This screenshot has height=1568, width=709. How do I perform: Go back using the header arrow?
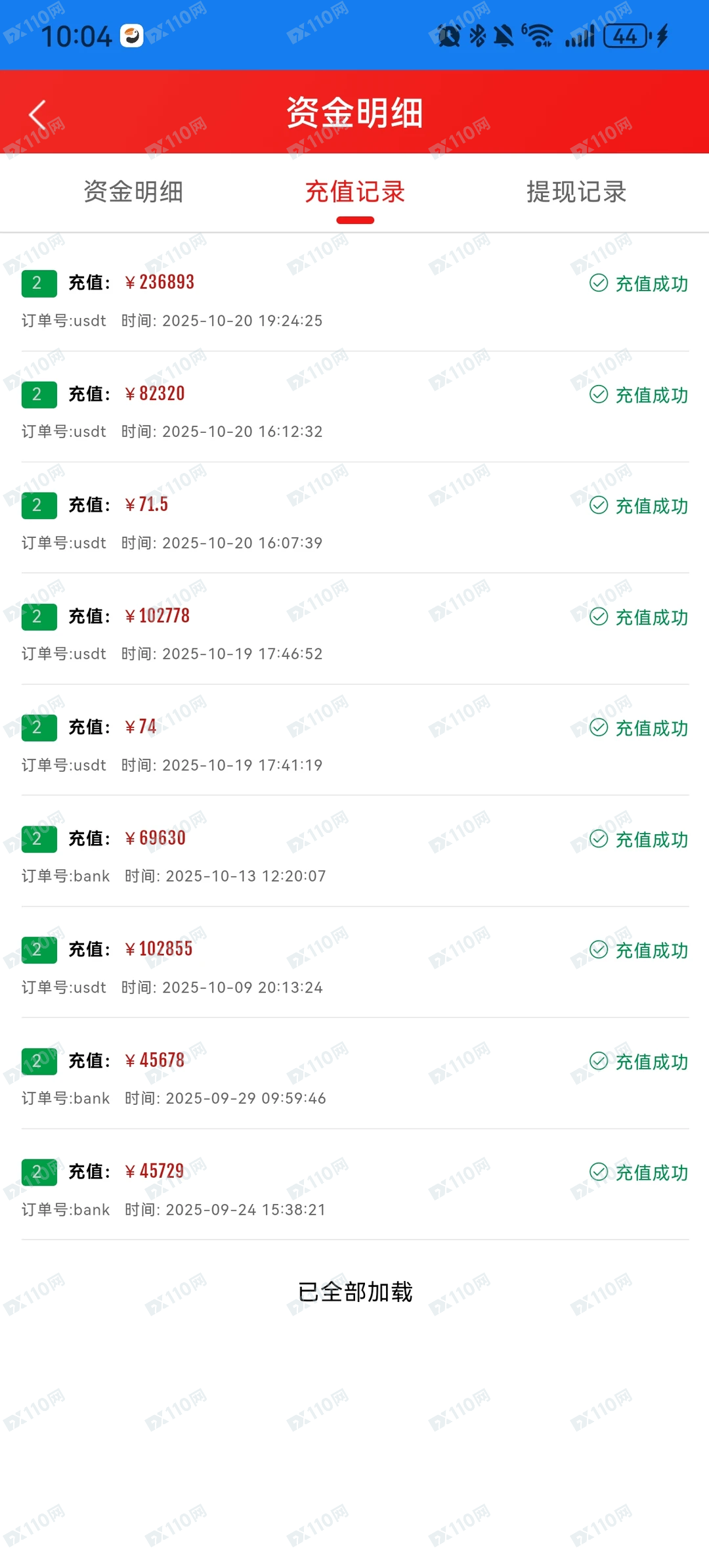pyautogui.click(x=38, y=115)
